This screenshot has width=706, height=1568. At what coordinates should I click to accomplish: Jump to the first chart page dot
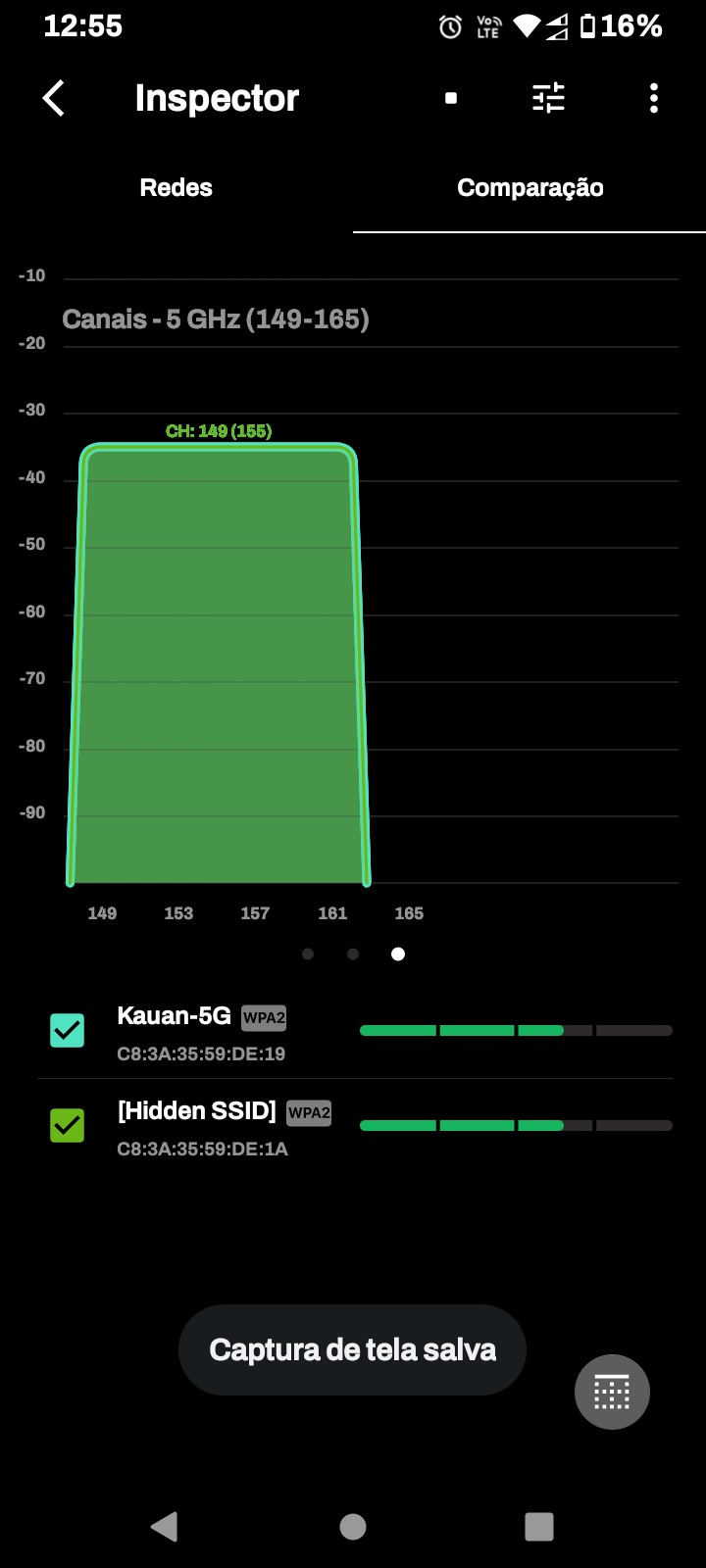[308, 954]
